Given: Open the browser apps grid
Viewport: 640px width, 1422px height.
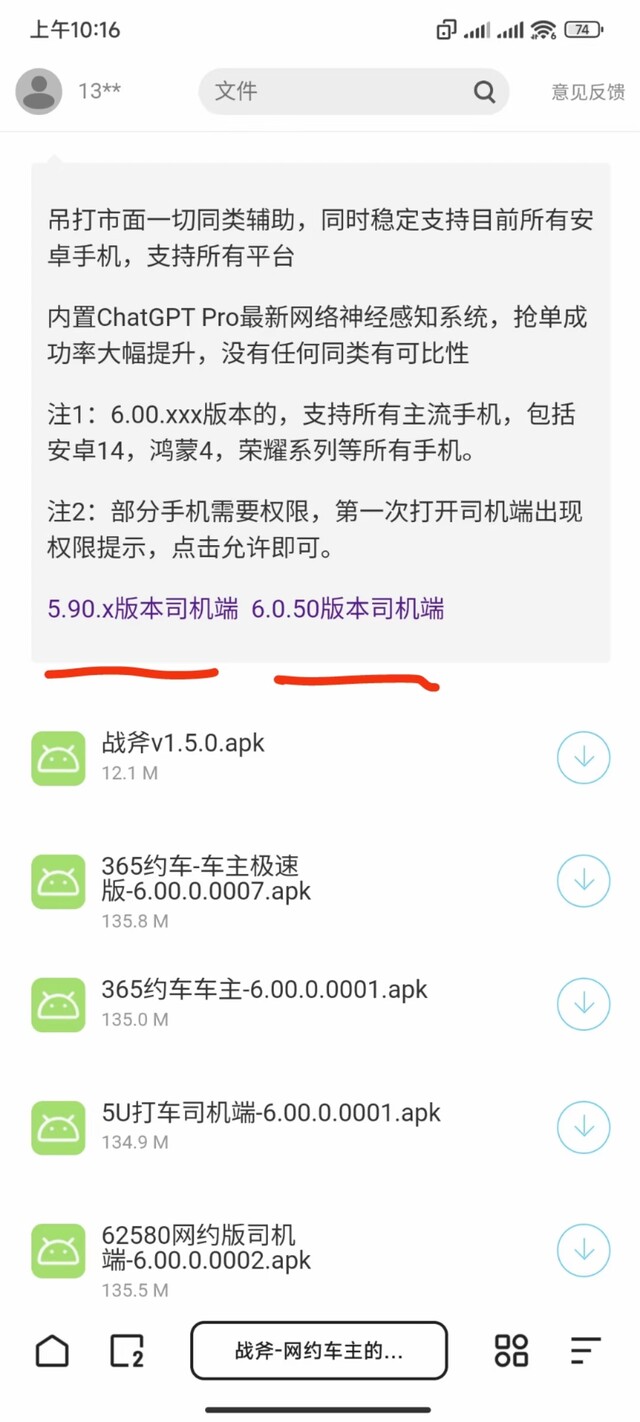Looking at the screenshot, I should [511, 1350].
